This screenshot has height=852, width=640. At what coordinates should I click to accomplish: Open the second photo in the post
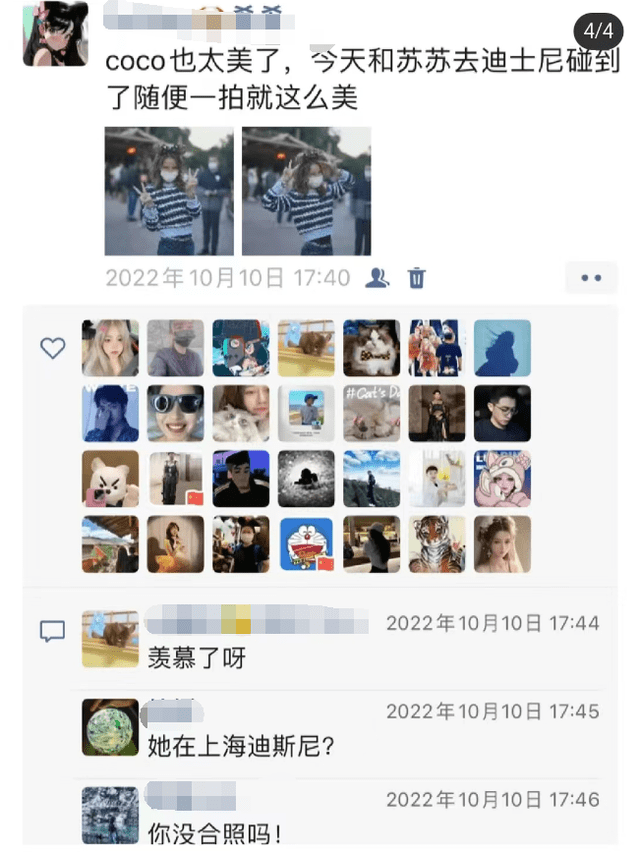[x=306, y=191]
